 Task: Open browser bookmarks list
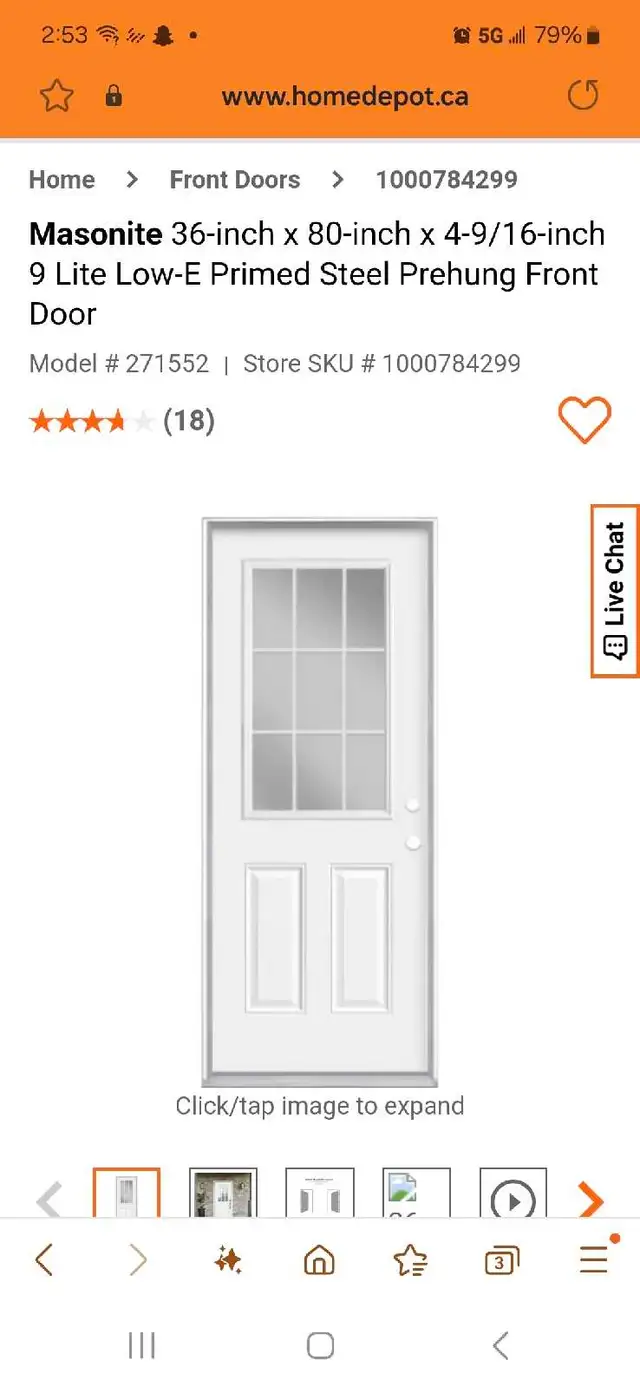410,1260
